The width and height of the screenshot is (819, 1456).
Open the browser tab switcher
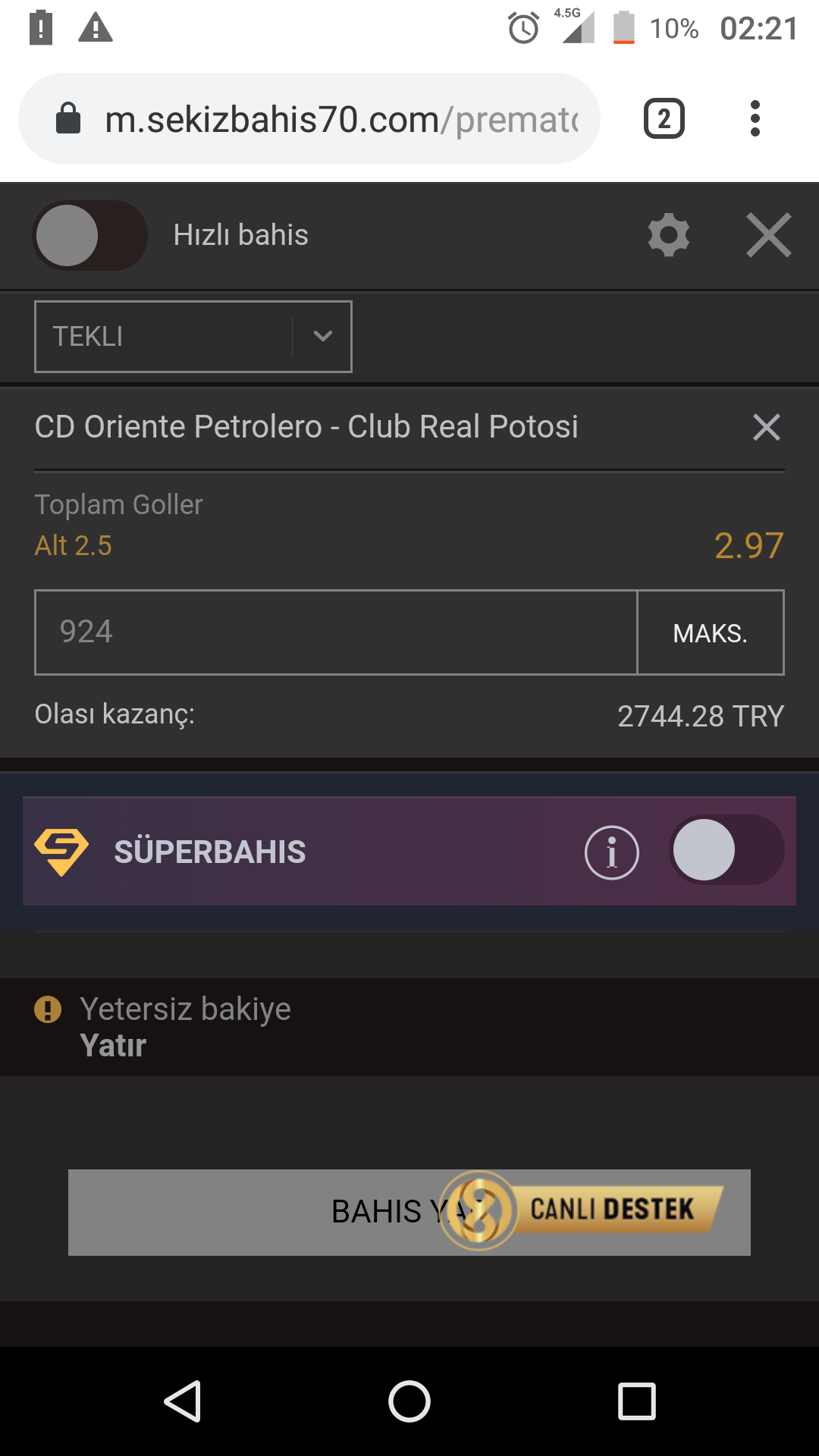click(x=664, y=119)
